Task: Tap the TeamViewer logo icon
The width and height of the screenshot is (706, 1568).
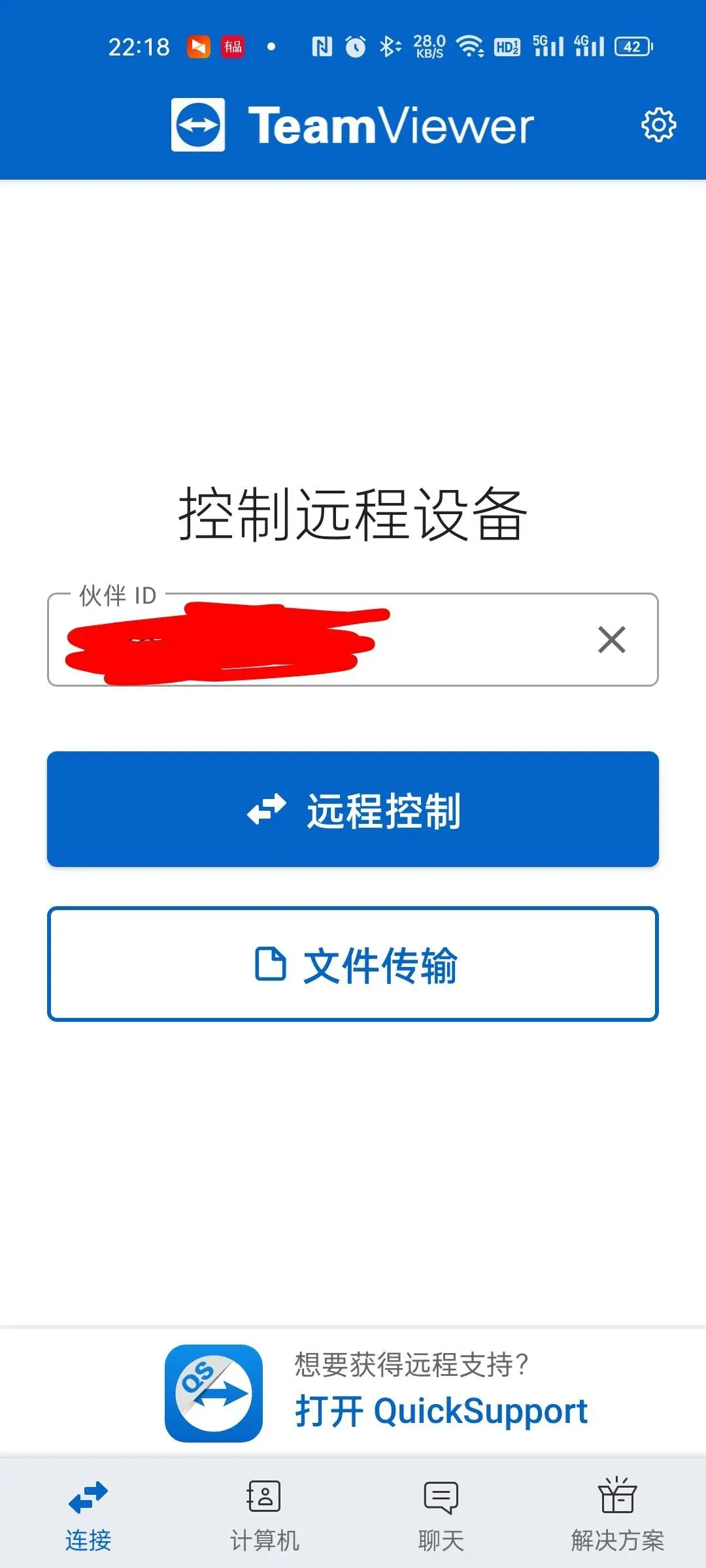Action: click(x=197, y=124)
